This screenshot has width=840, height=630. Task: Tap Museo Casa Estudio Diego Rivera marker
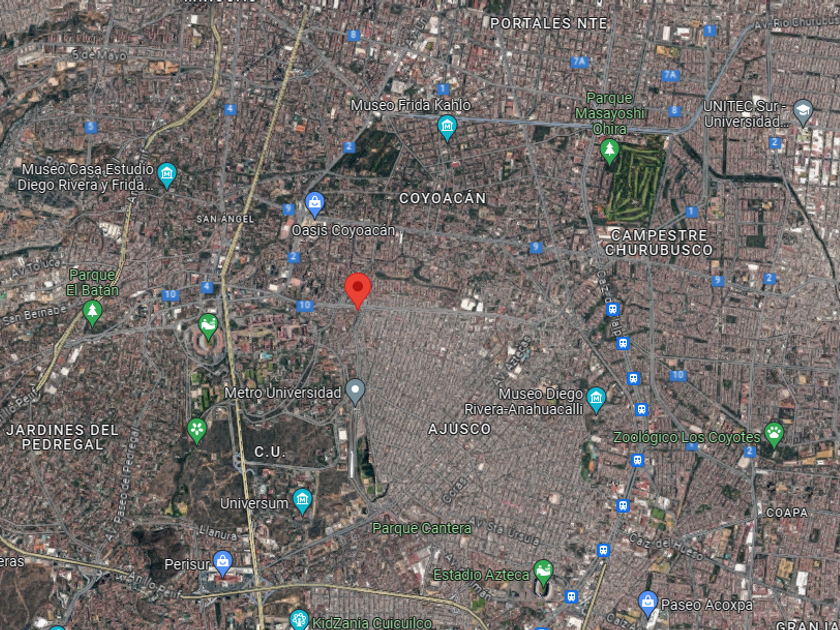167,176
